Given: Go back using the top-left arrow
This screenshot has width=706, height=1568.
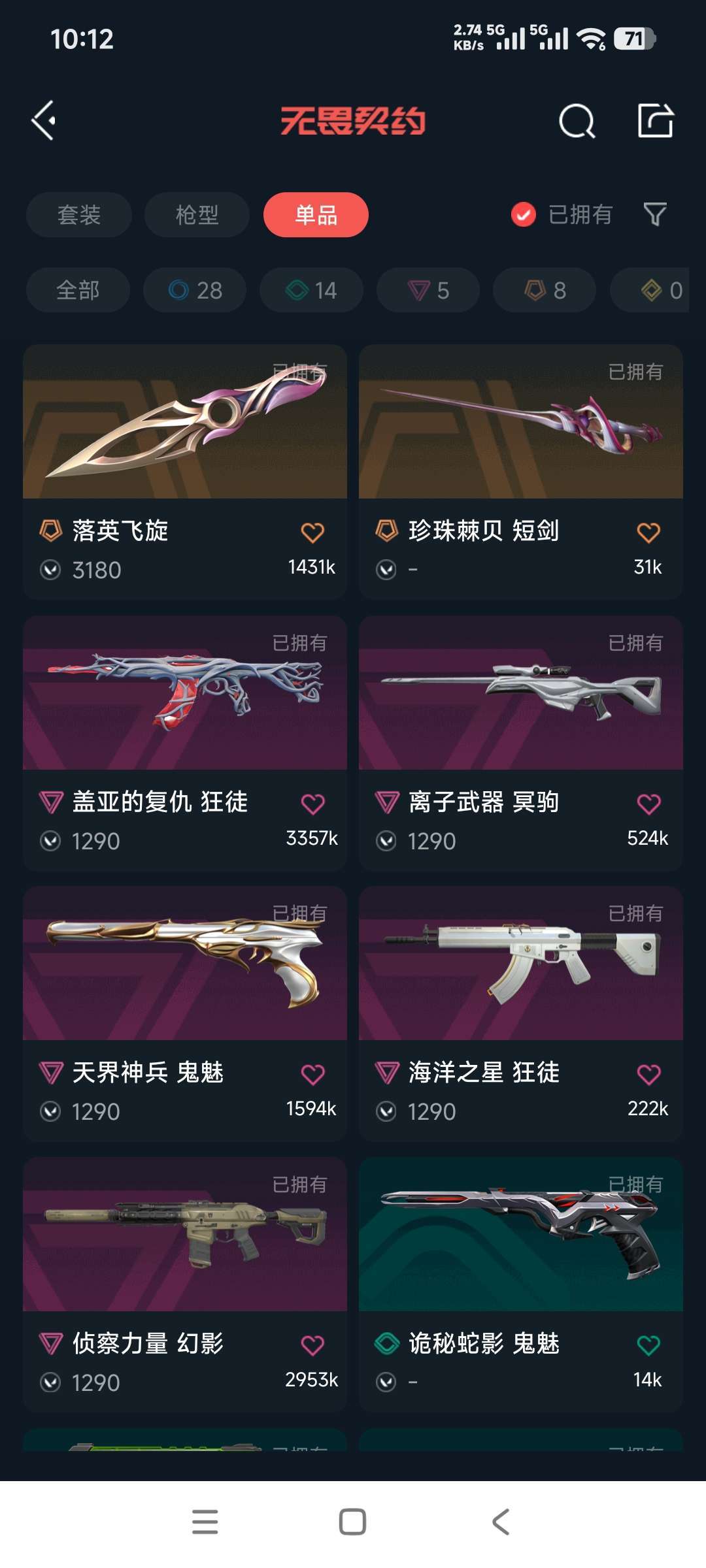Looking at the screenshot, I should click(x=44, y=121).
